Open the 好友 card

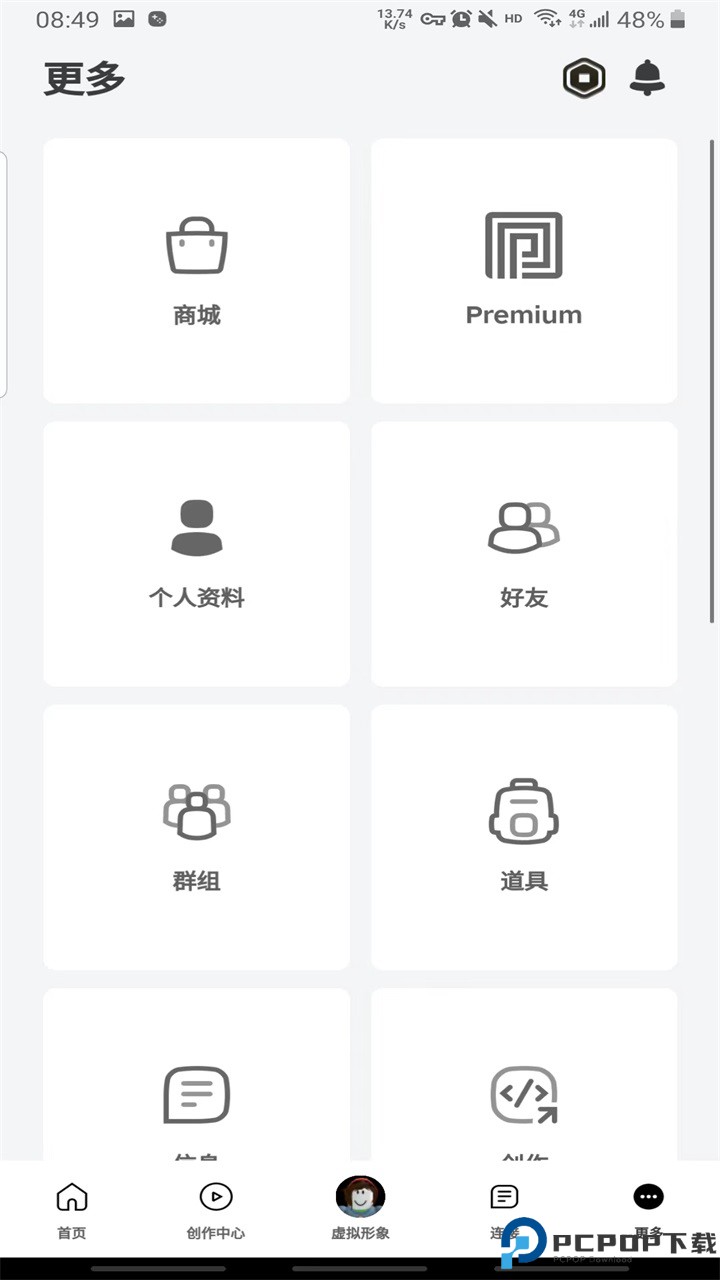coord(523,553)
